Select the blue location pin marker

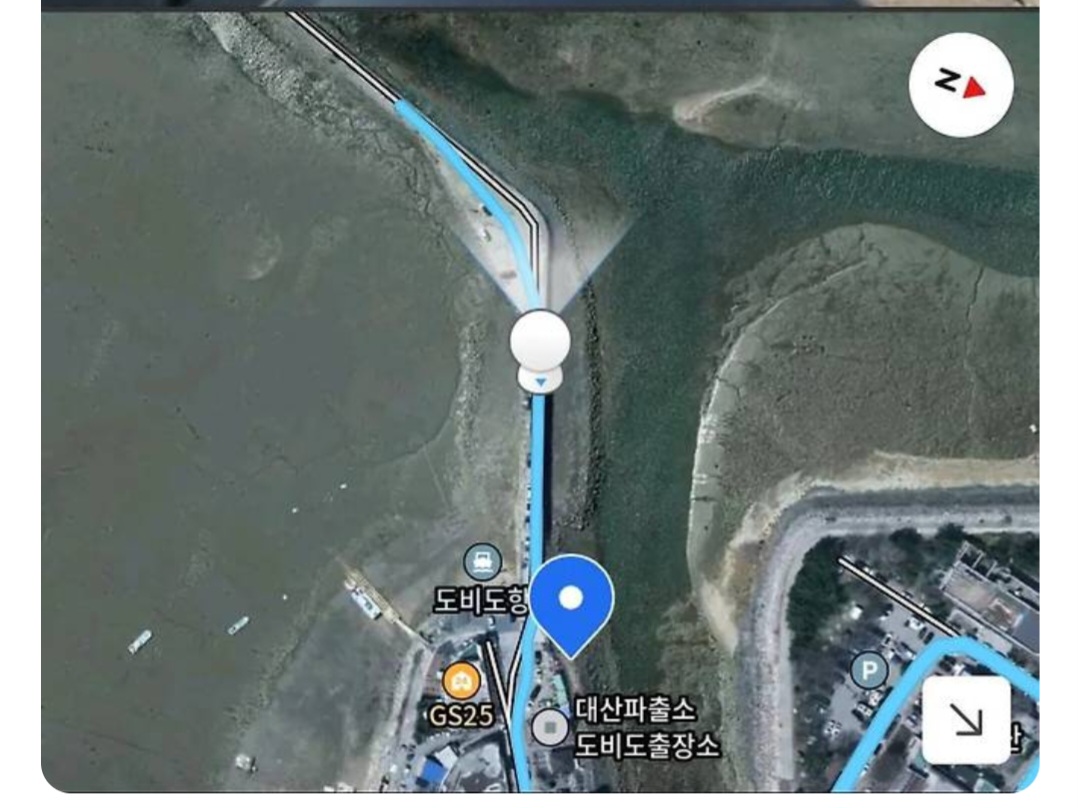[571, 606]
